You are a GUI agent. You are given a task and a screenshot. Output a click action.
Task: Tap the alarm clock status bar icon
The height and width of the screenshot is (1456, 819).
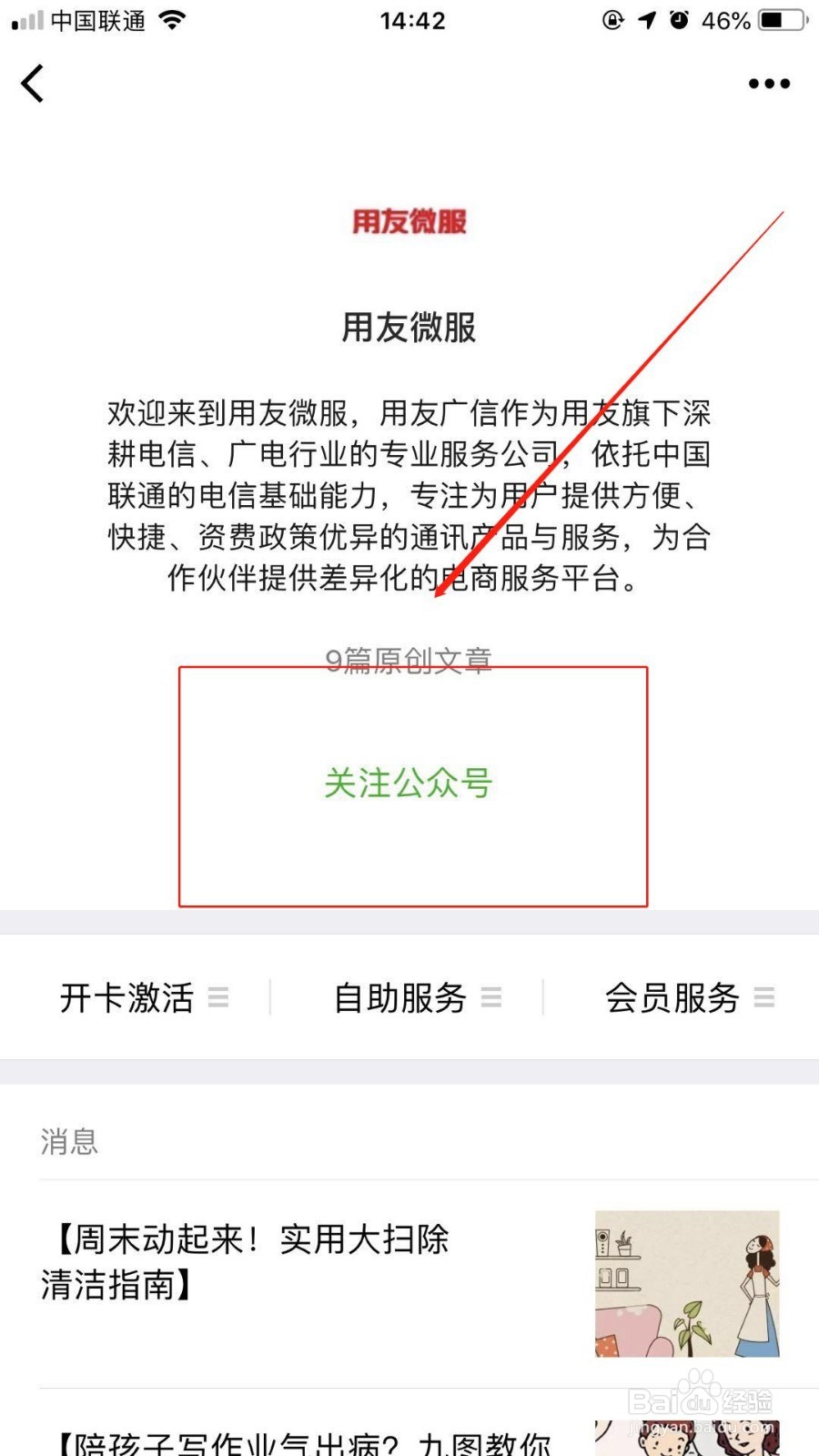point(677,19)
